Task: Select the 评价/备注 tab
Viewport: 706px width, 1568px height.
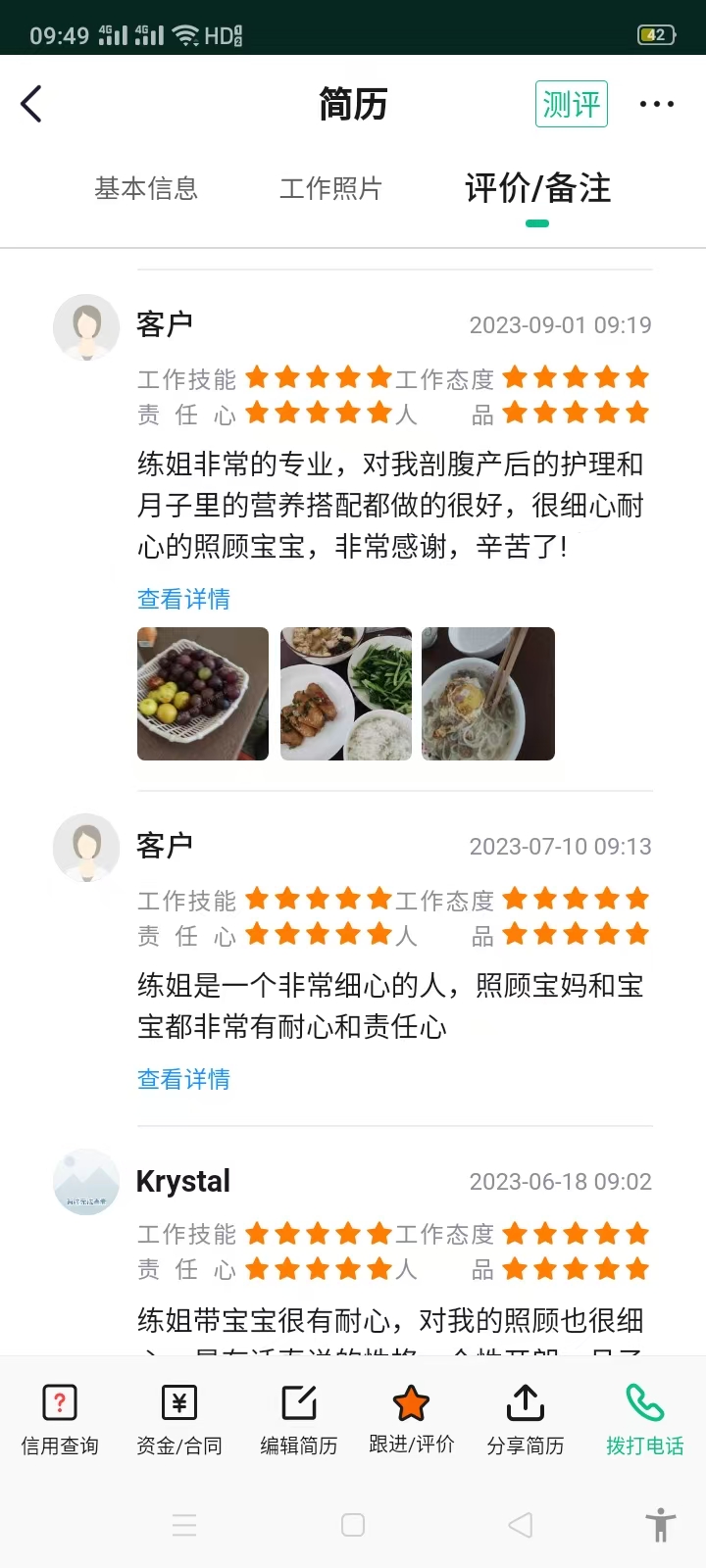Action: tap(537, 188)
